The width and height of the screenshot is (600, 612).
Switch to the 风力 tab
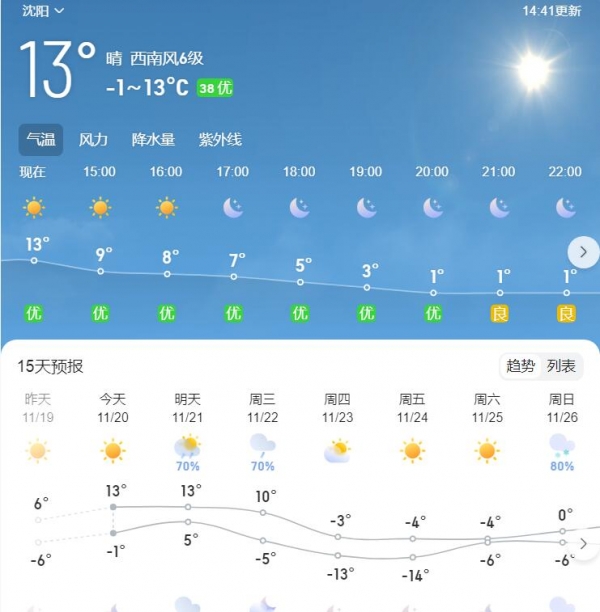click(93, 140)
